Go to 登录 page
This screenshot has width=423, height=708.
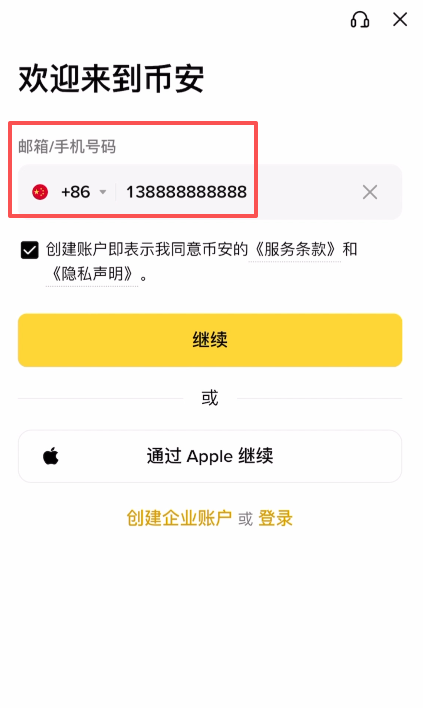275,518
